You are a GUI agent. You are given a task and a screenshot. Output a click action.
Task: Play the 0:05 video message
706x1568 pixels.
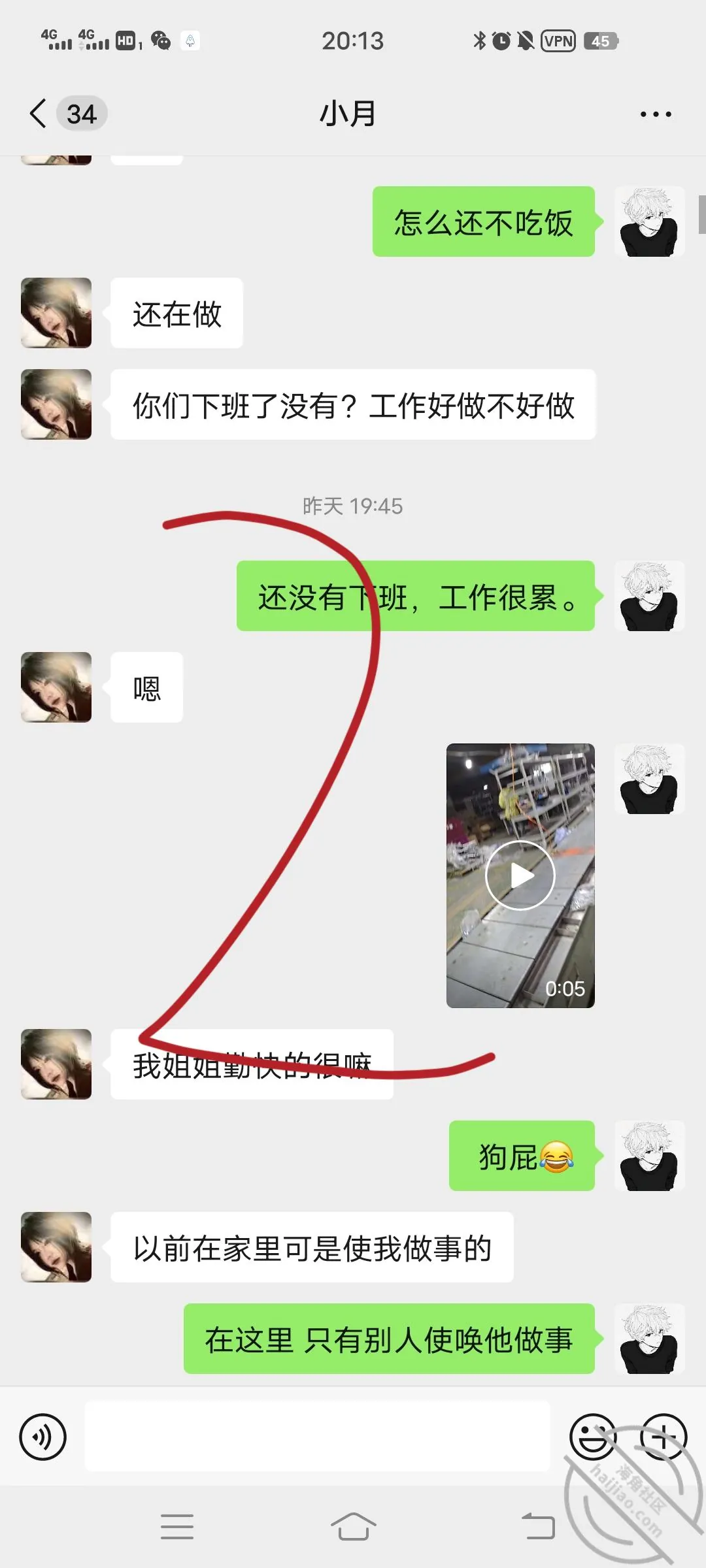tap(520, 875)
